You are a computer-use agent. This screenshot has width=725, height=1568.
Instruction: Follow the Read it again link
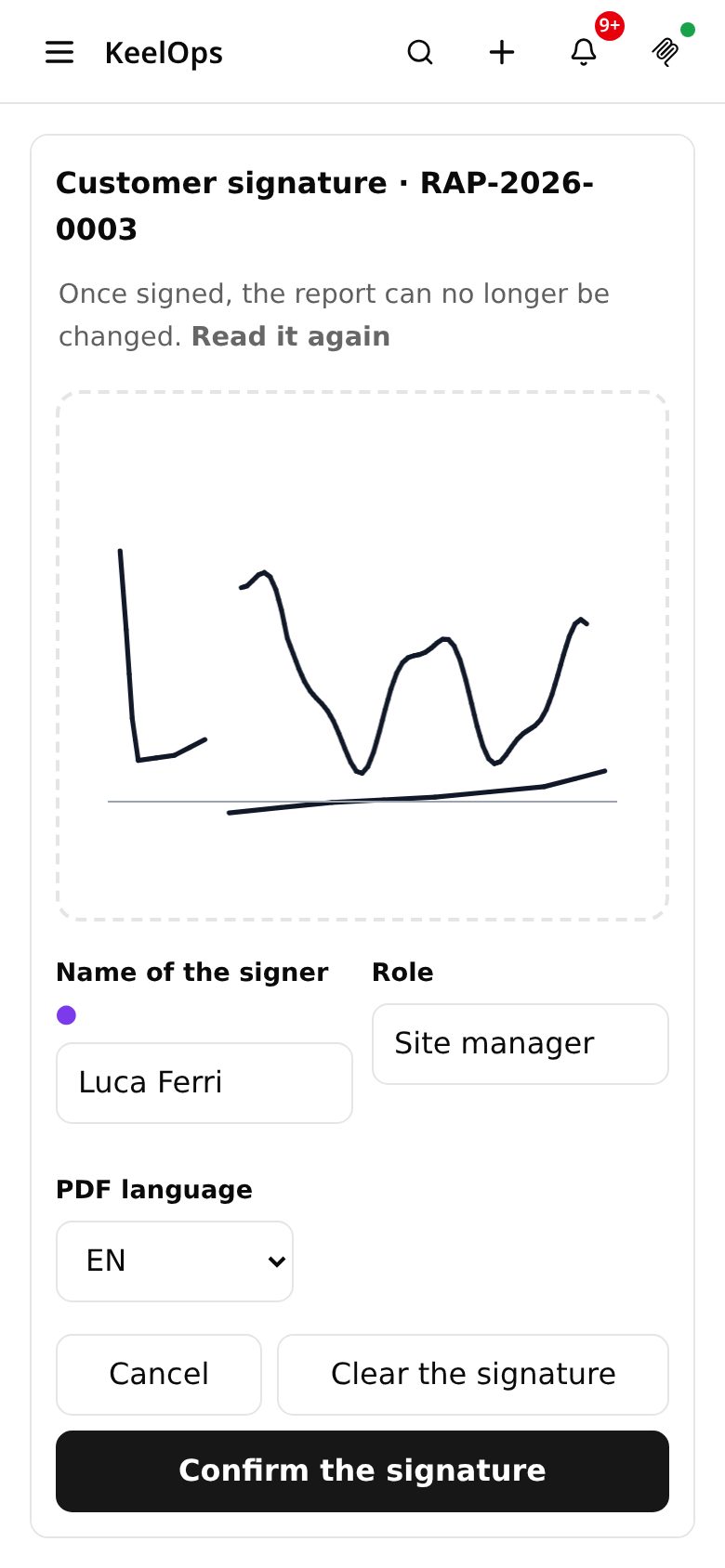coord(290,336)
